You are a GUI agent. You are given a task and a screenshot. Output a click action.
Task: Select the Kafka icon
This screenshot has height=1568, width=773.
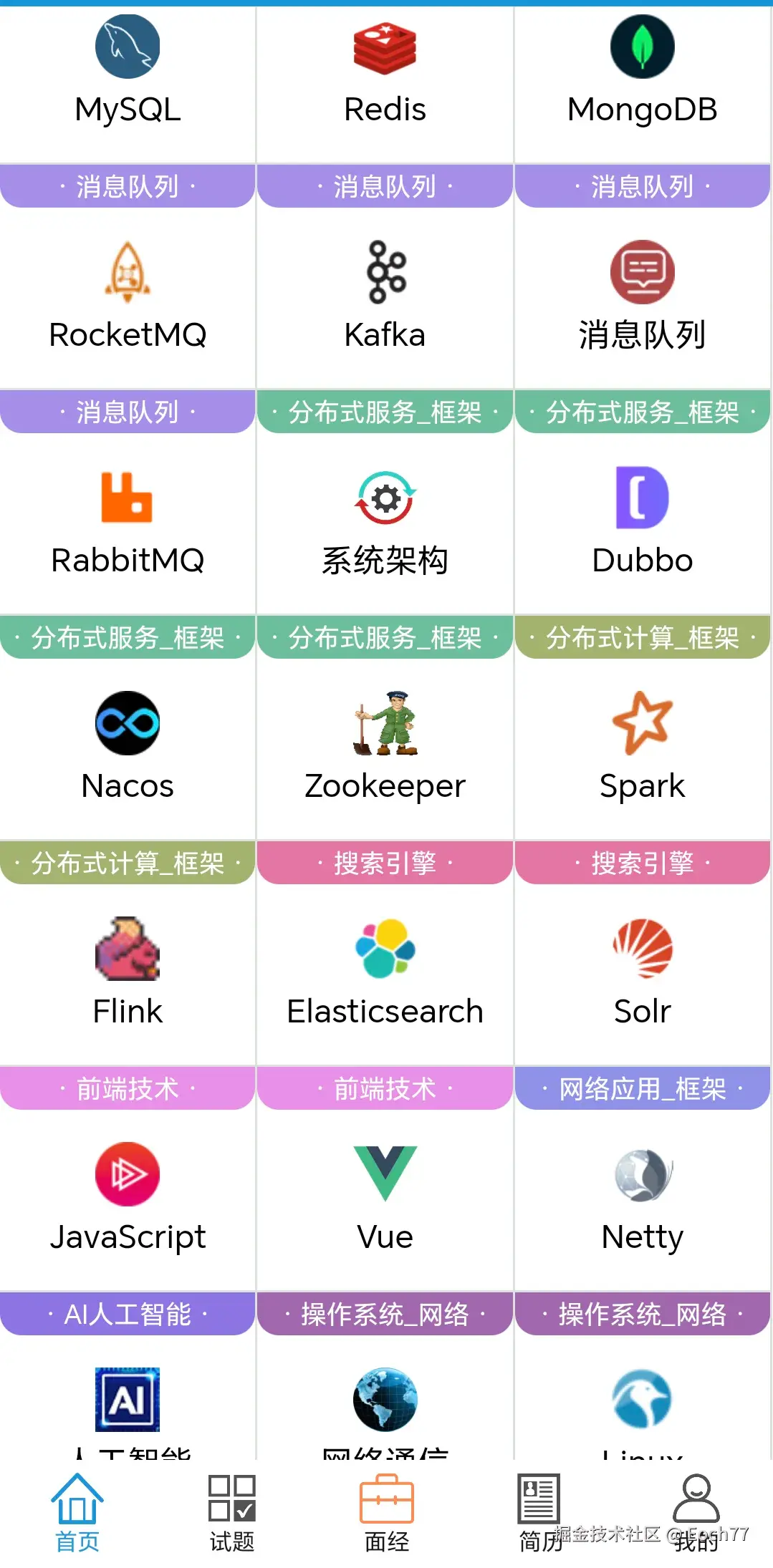point(385,272)
